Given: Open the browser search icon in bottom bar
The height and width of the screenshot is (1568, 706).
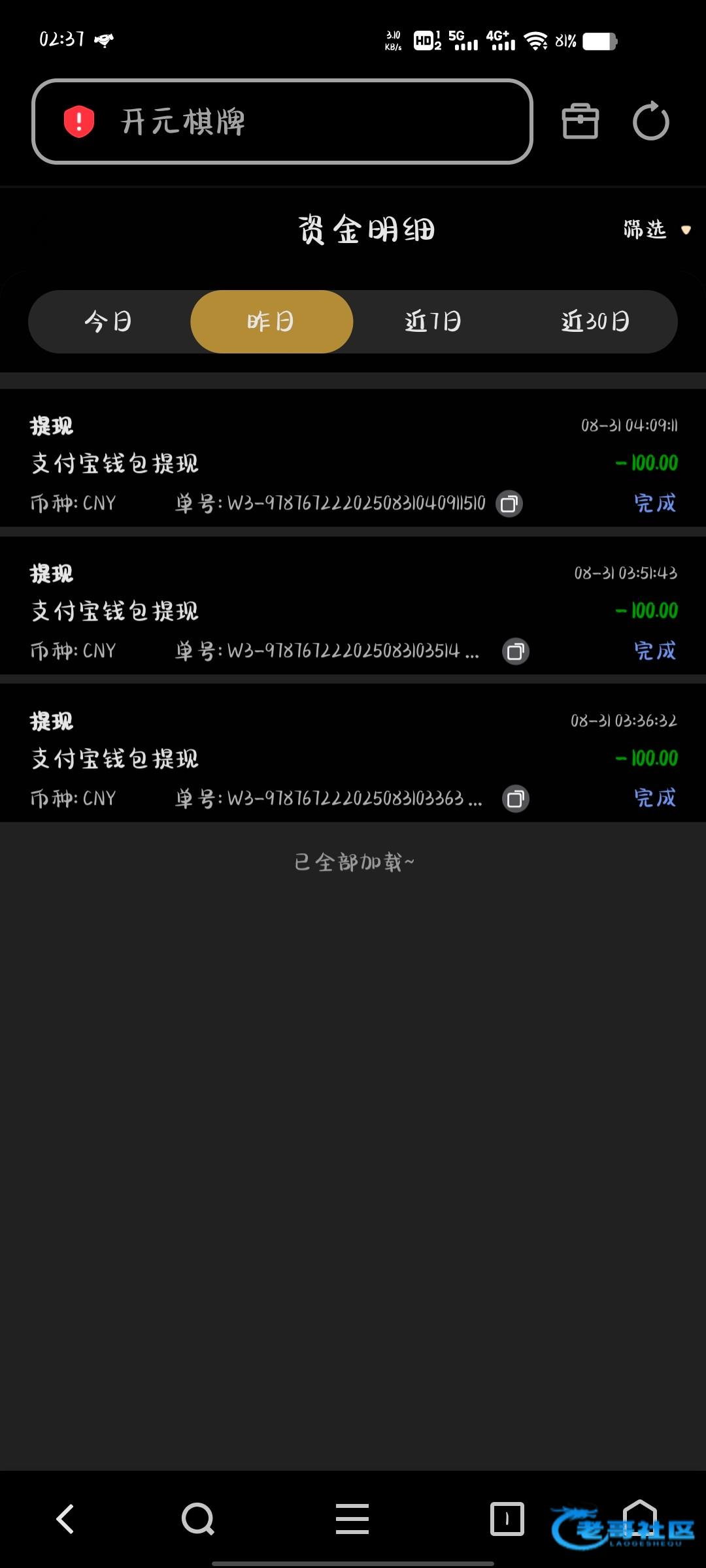Looking at the screenshot, I should tap(198, 1519).
